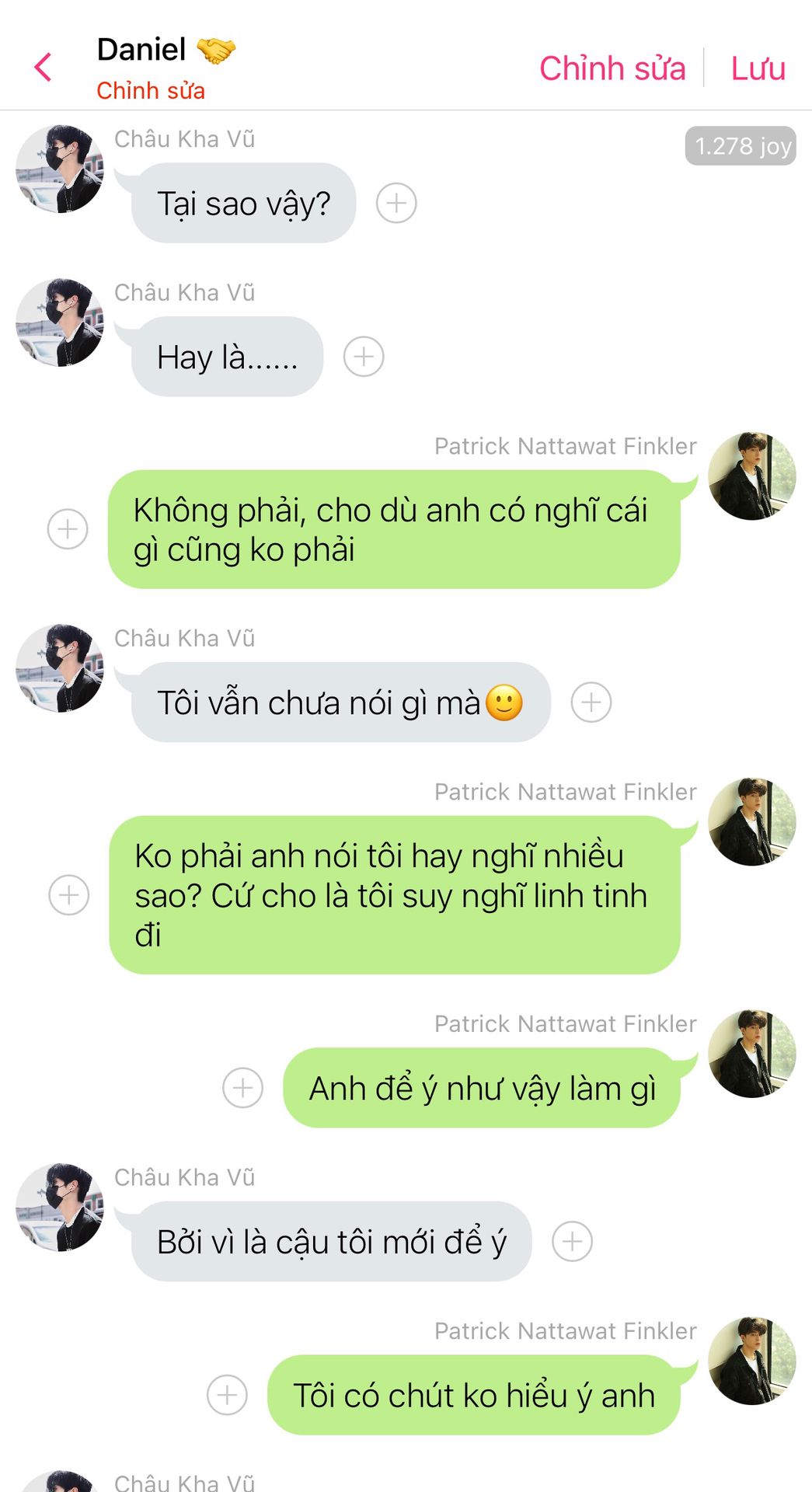Tap Chỉnh sửa in the top bar
Screen dimensions: 812x1492
(612, 68)
